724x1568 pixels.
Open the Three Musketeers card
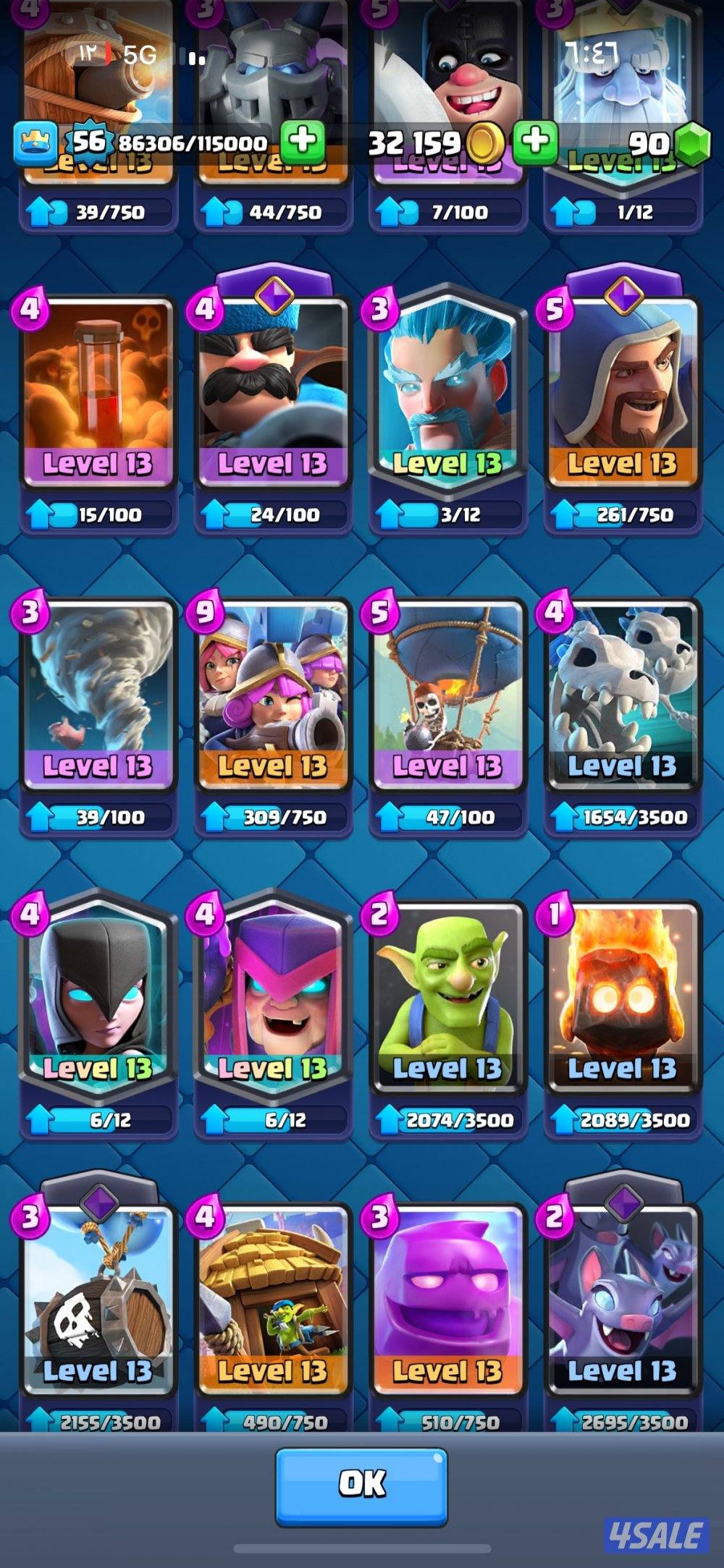pos(273,695)
